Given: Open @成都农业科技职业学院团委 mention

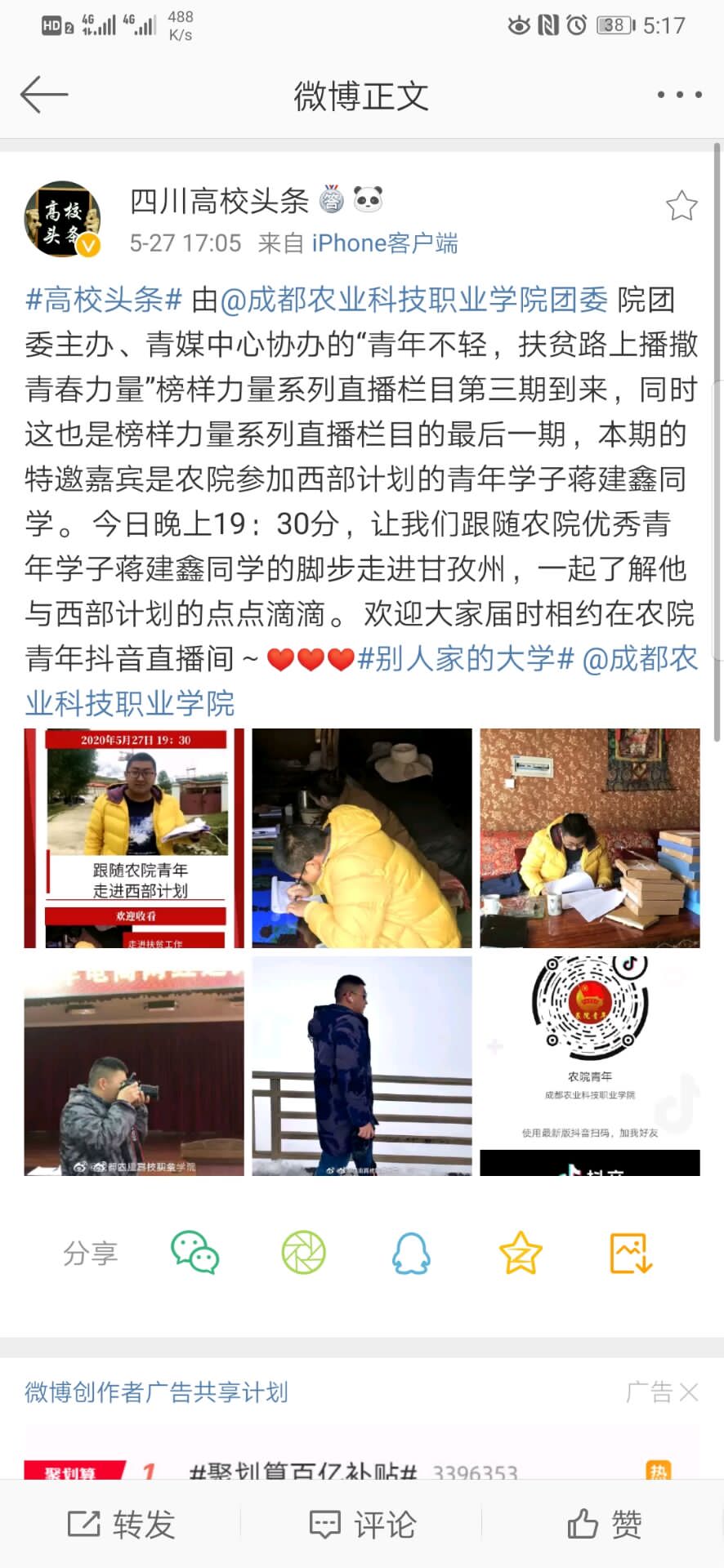Looking at the screenshot, I should pos(413,300).
